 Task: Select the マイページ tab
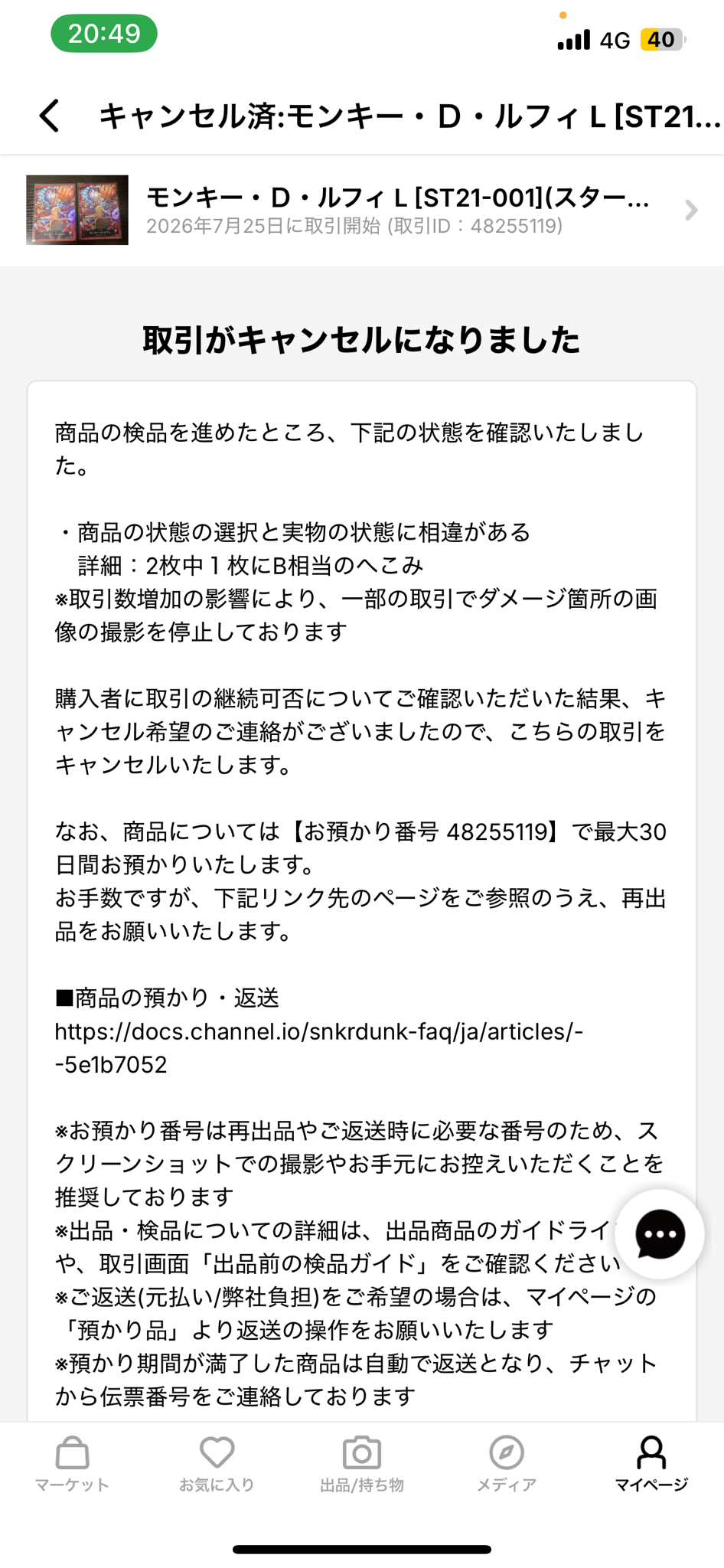651,1464
